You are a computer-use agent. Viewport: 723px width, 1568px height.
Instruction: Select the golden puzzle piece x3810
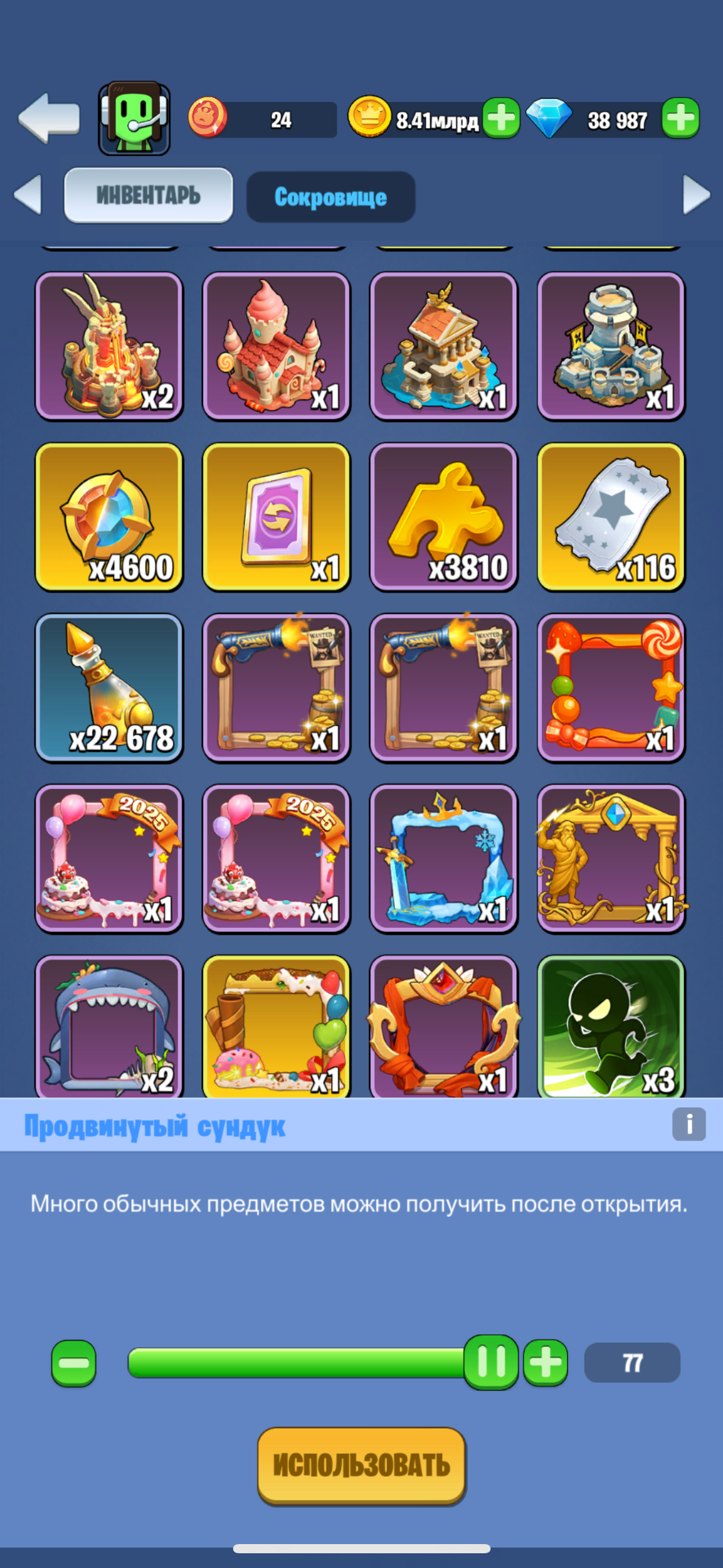(443, 517)
